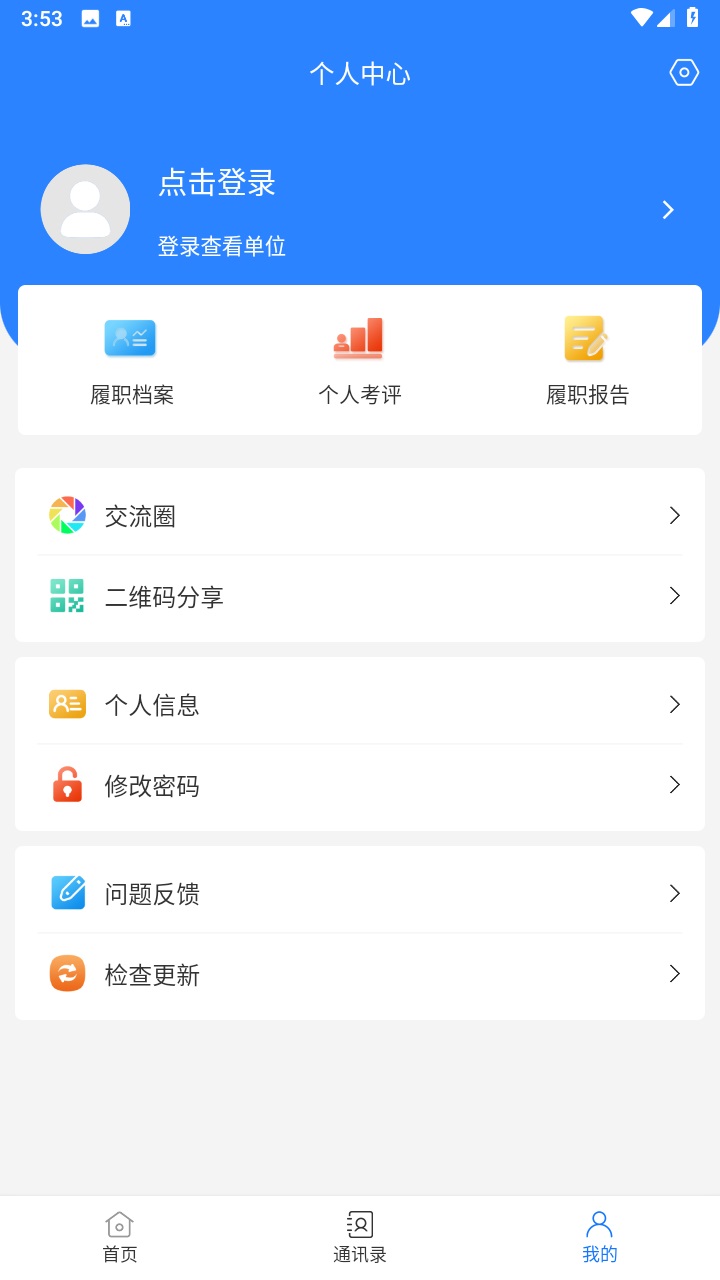The height and width of the screenshot is (1280, 720).
Task: Click the 个人信息 profile card icon
Action: [x=67, y=704]
